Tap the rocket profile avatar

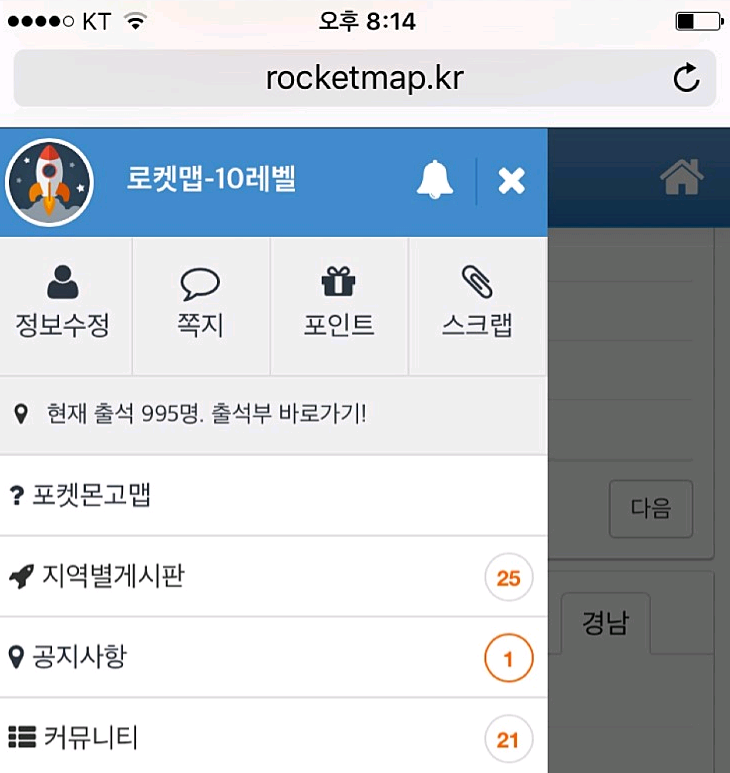coord(49,182)
